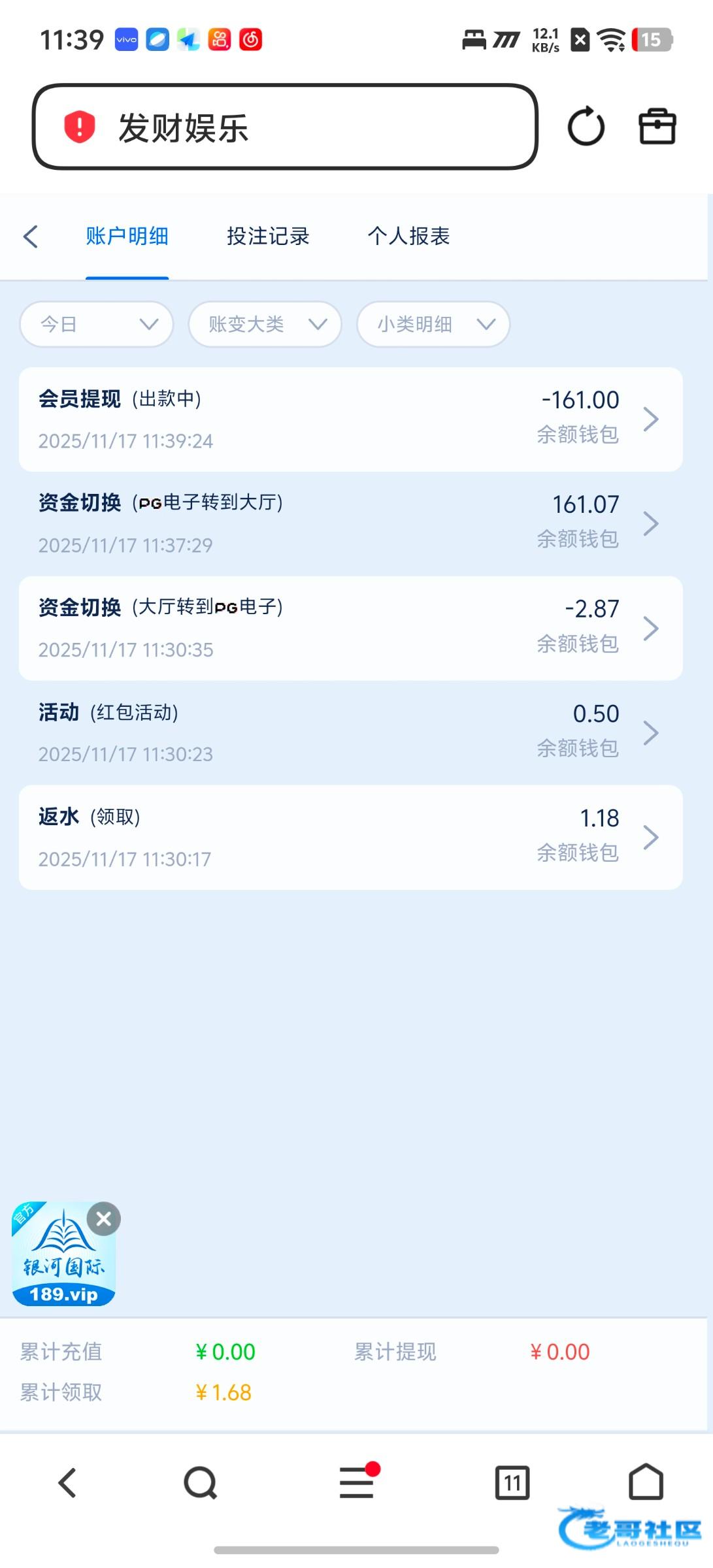The width and height of the screenshot is (713, 1568).
Task: Open the 会员提现 -161.00 record
Action: coord(351,419)
